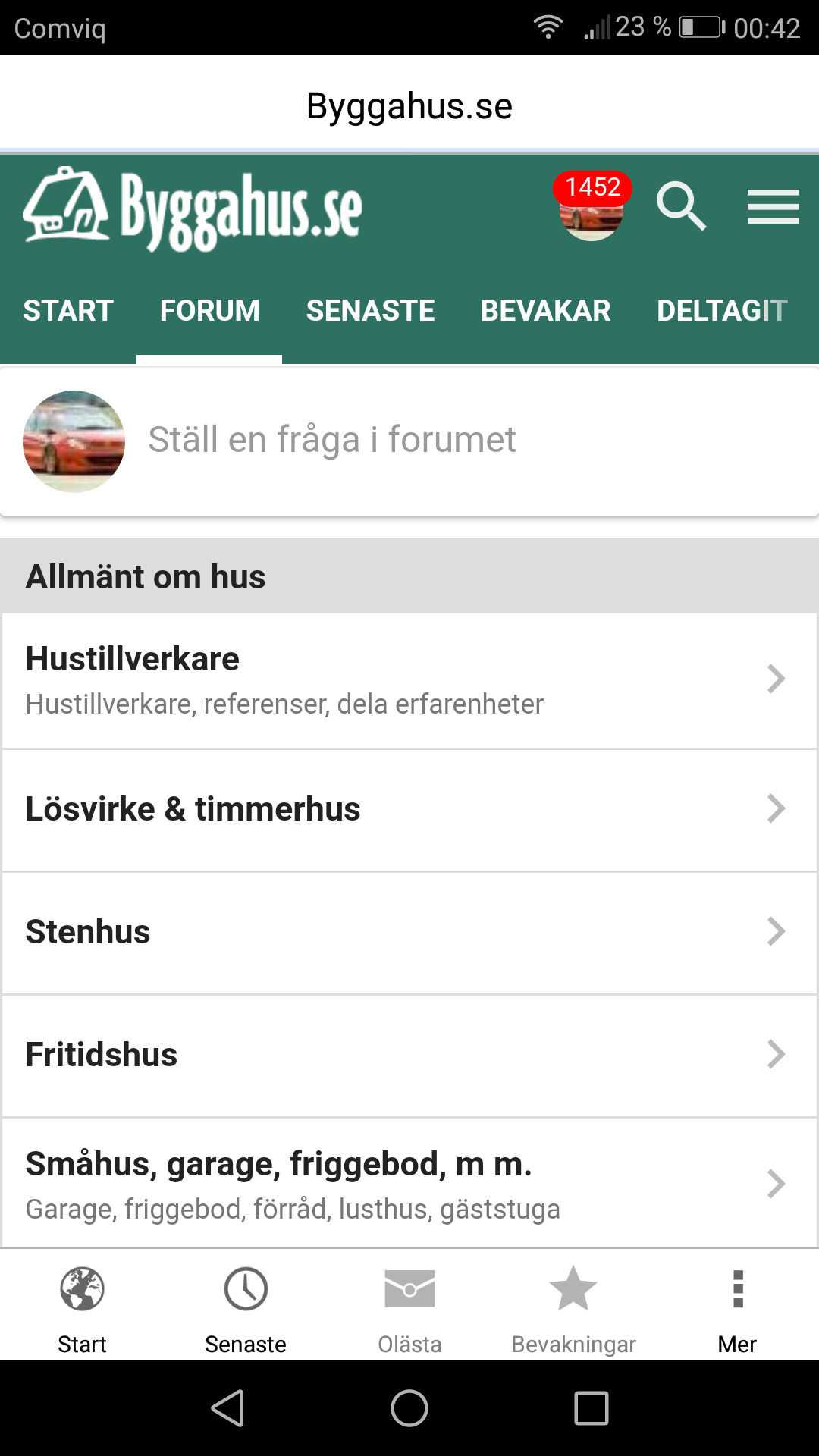Go to the BEVAKAR top tab
Viewport: 819px width, 1456px height.
pos(545,311)
